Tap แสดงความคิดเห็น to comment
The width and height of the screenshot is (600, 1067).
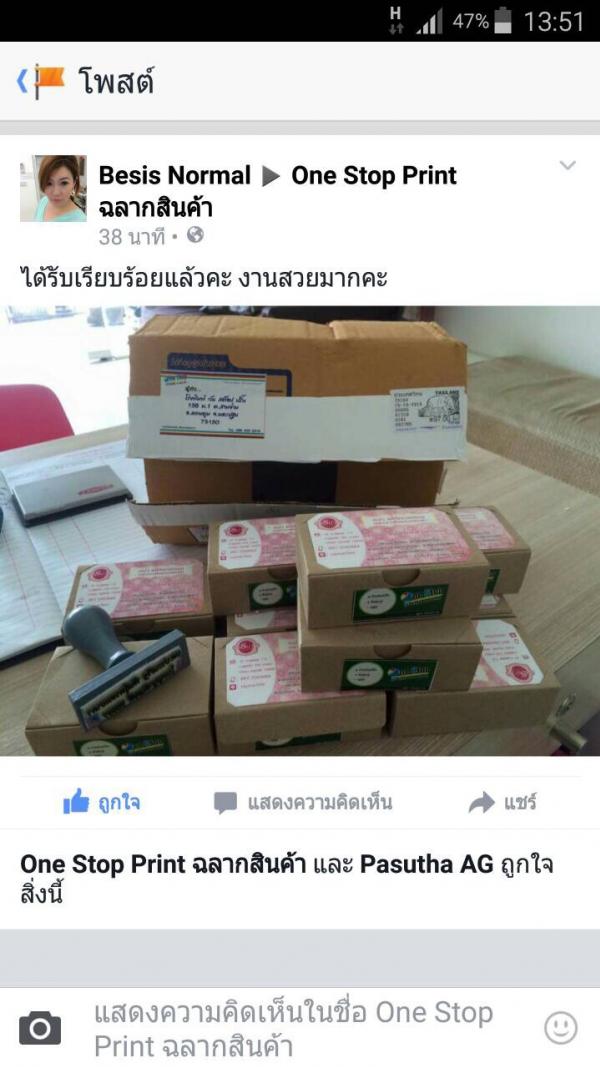303,802
